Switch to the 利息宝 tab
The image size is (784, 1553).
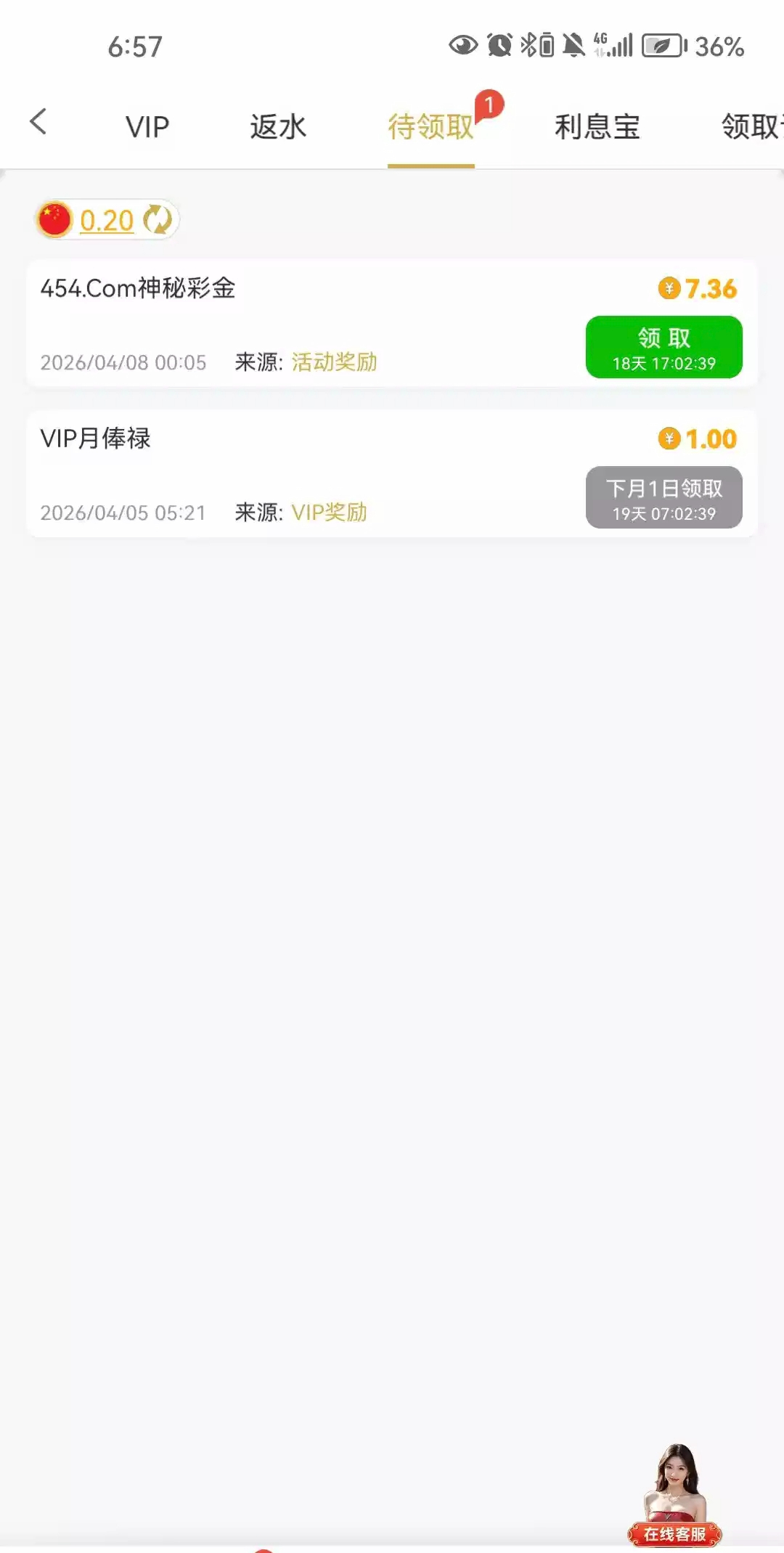click(x=597, y=127)
